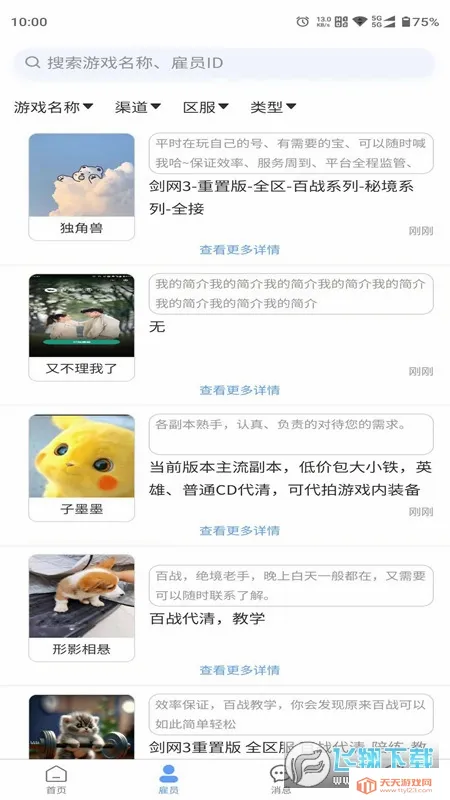See more details for 子墨墨

pos(239,531)
